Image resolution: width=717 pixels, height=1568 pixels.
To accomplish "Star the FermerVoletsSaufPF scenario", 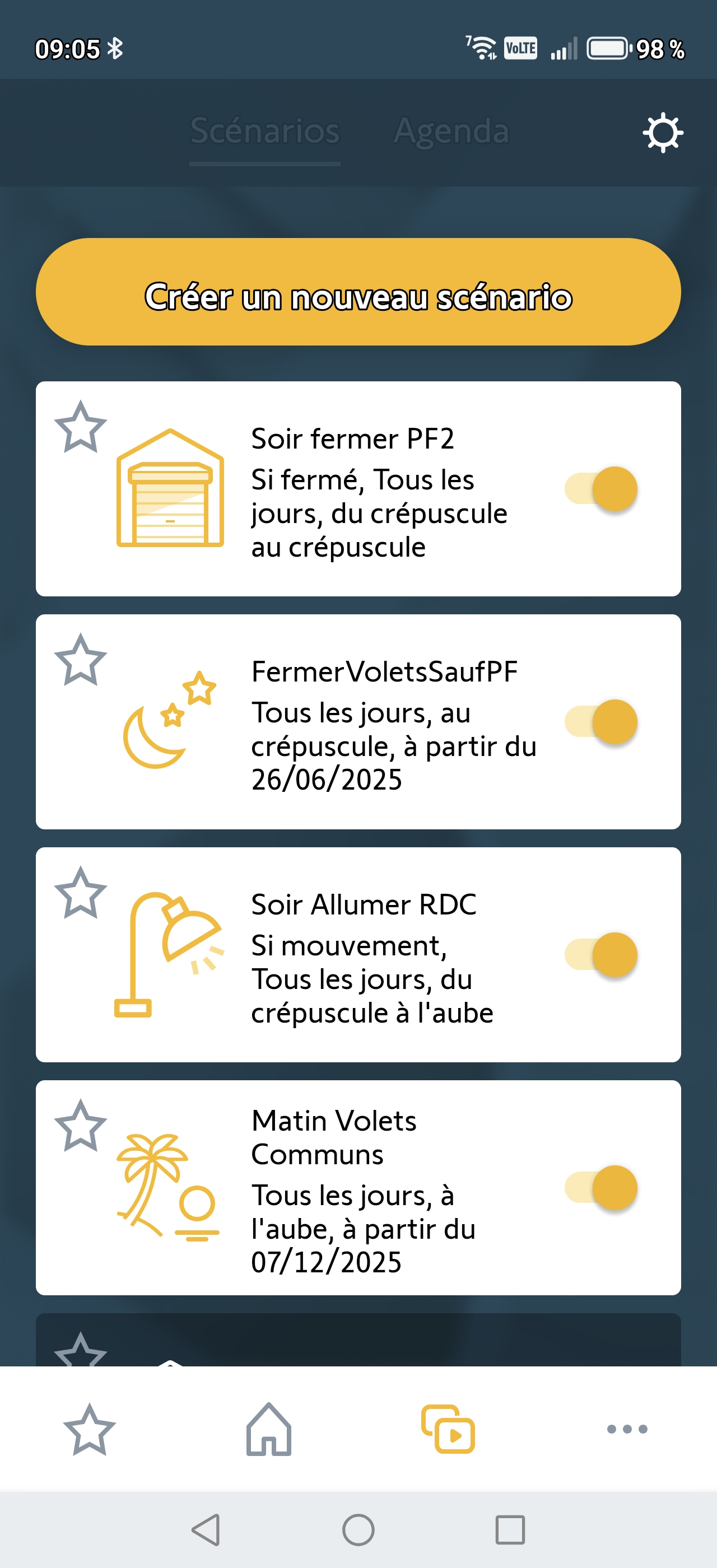I will [80, 660].
